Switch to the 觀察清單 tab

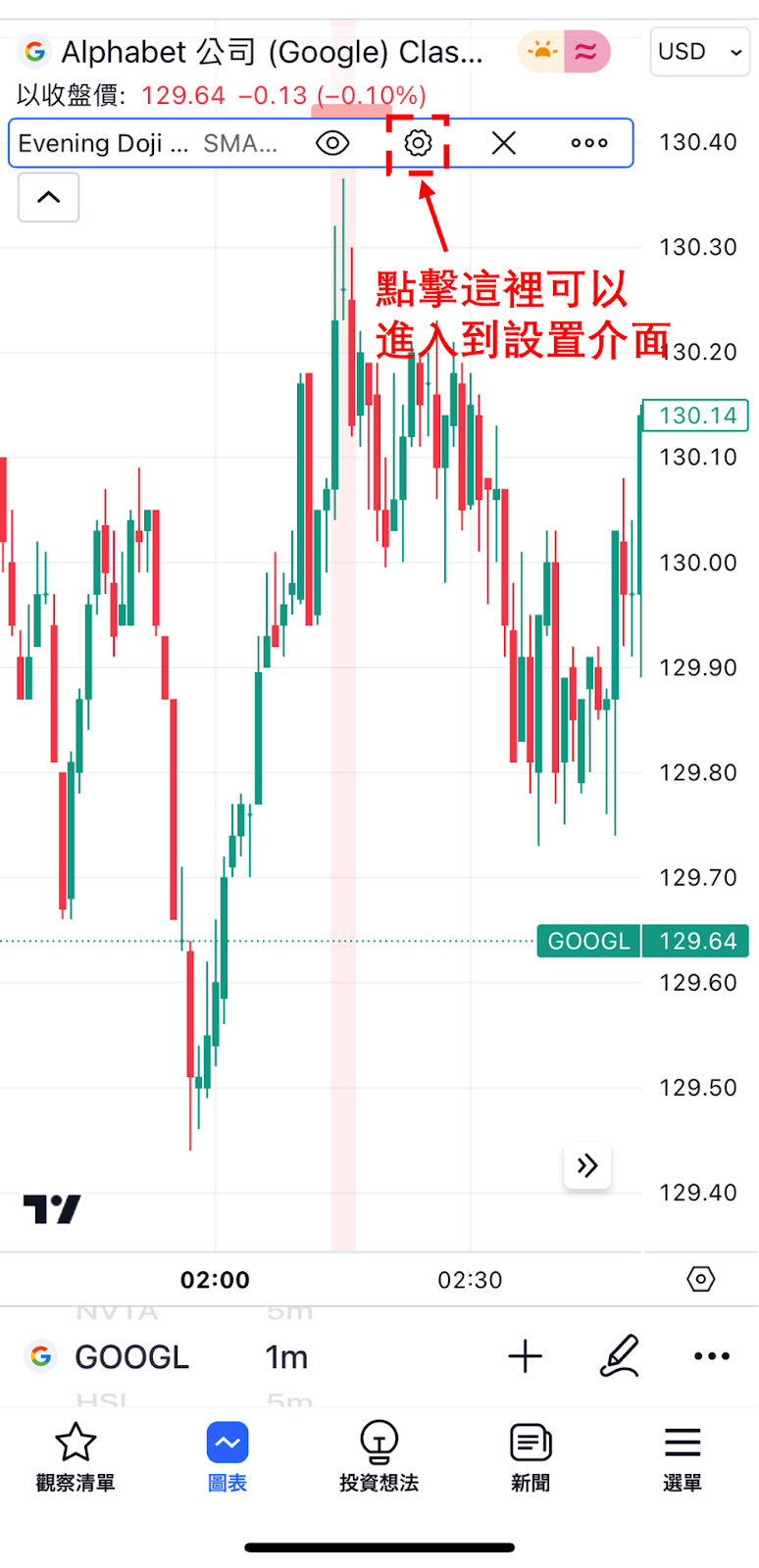click(76, 1458)
